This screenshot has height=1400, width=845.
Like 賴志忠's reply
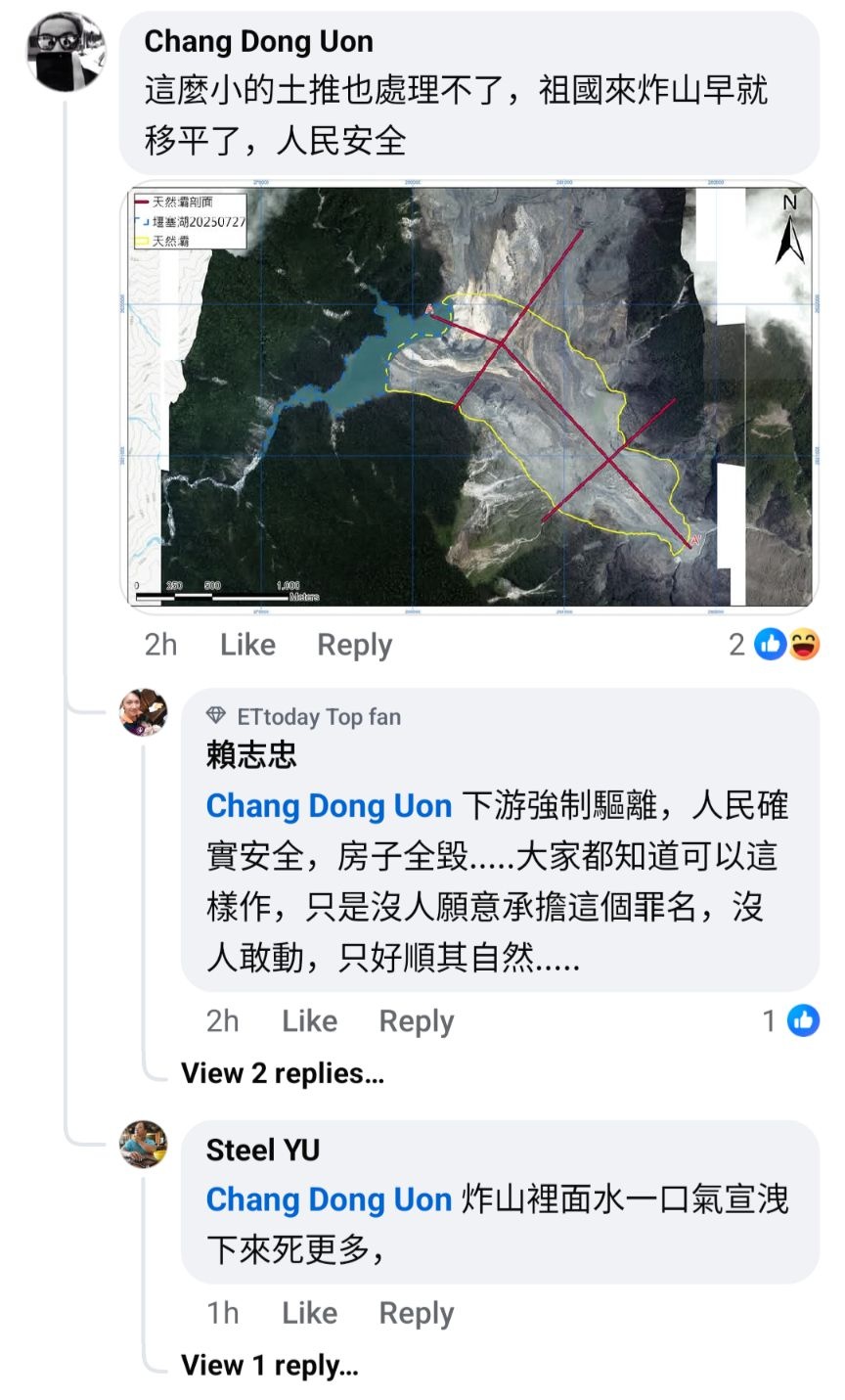coord(309,1020)
